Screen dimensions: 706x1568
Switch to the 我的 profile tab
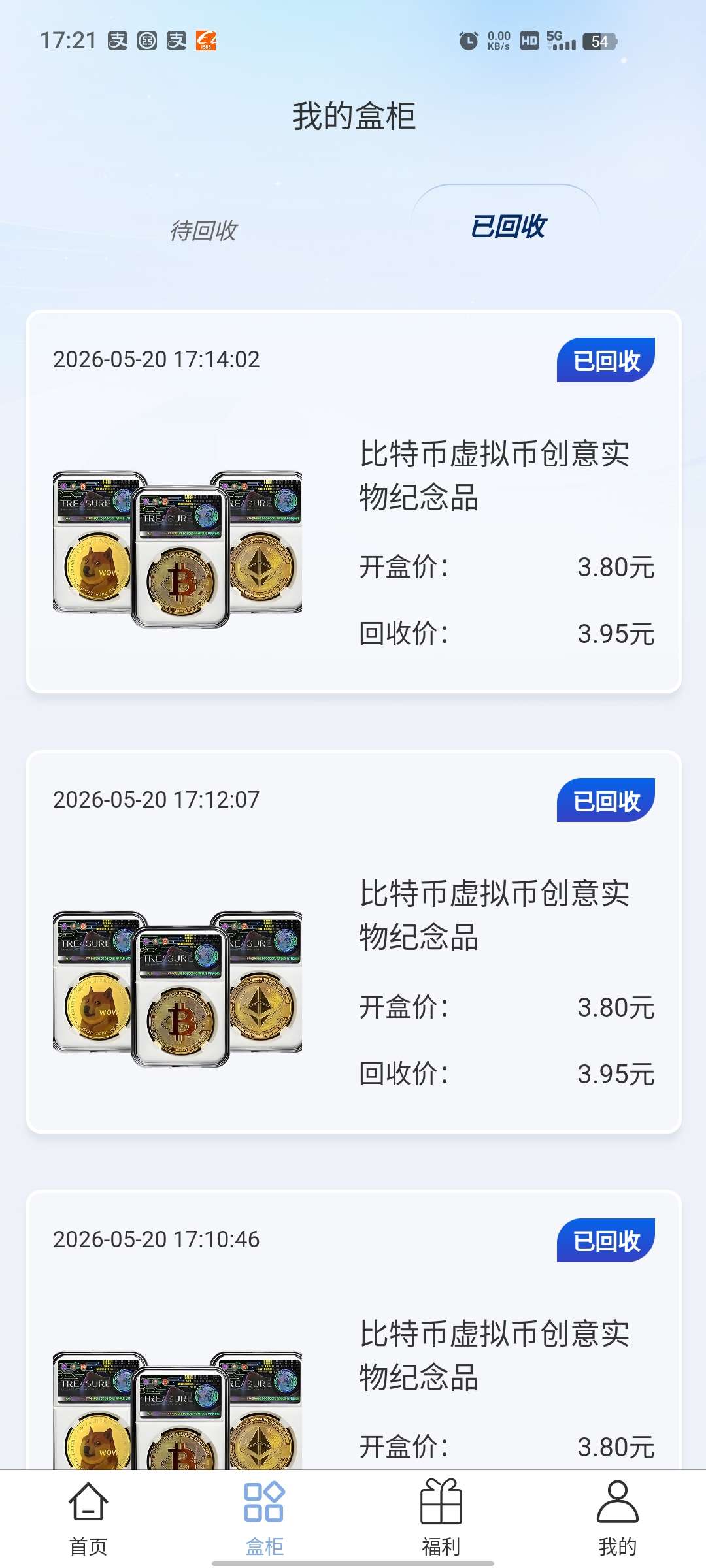click(x=618, y=1518)
